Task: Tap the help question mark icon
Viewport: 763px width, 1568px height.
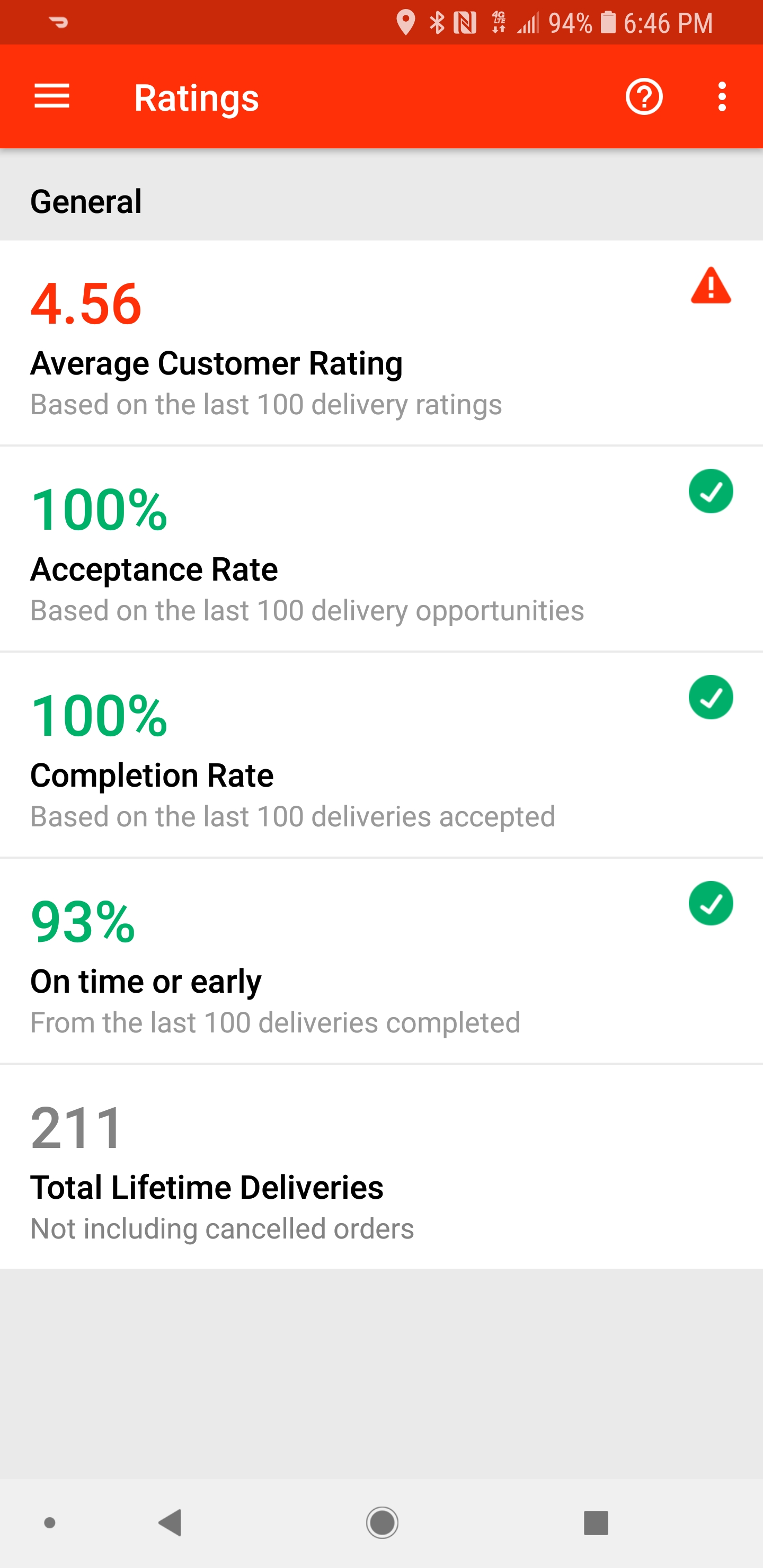Action: click(x=644, y=96)
